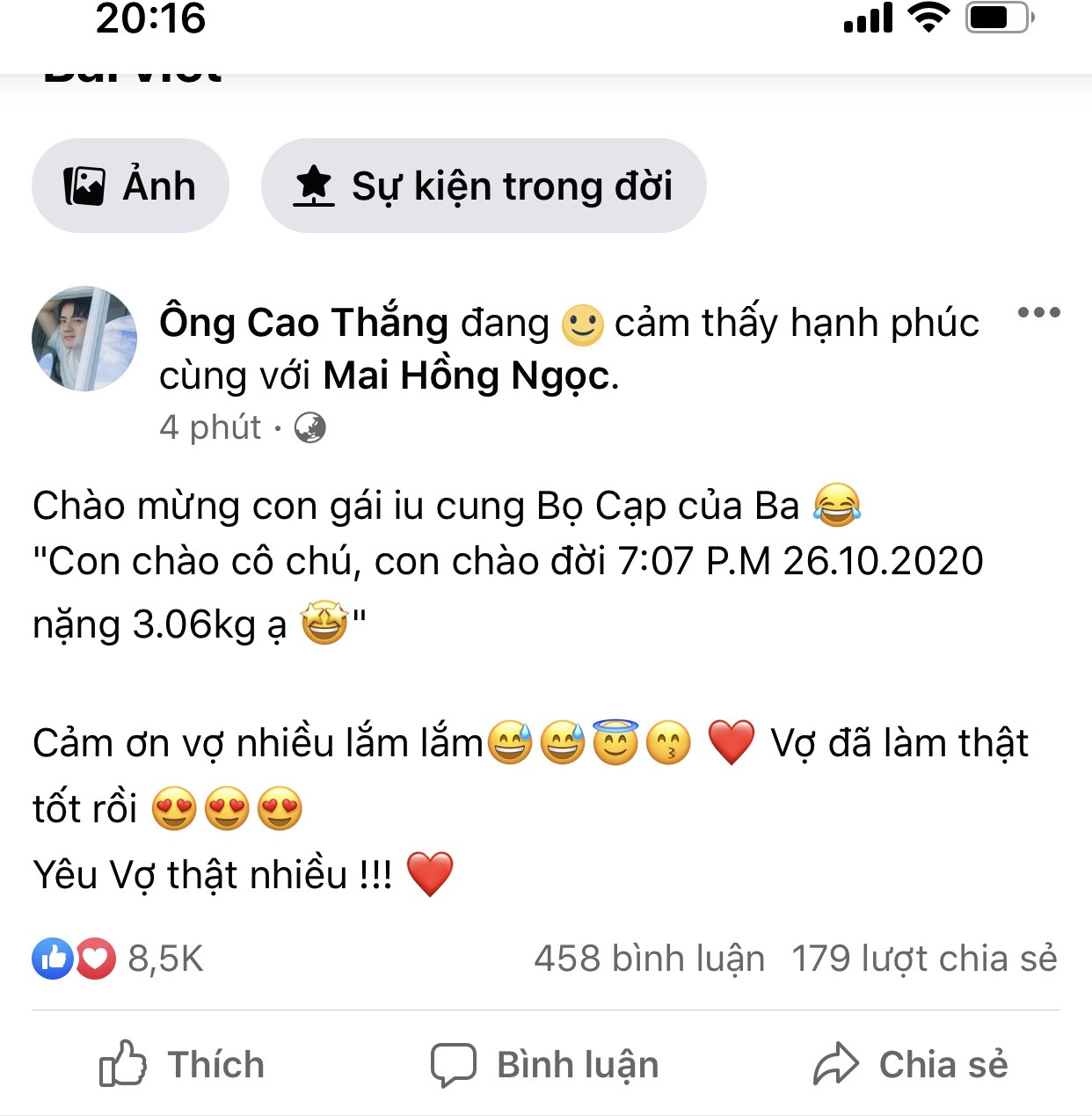Screen dimensions: 1092x1116
Task: Click the speech bubble comment icon
Action: coord(454,1063)
